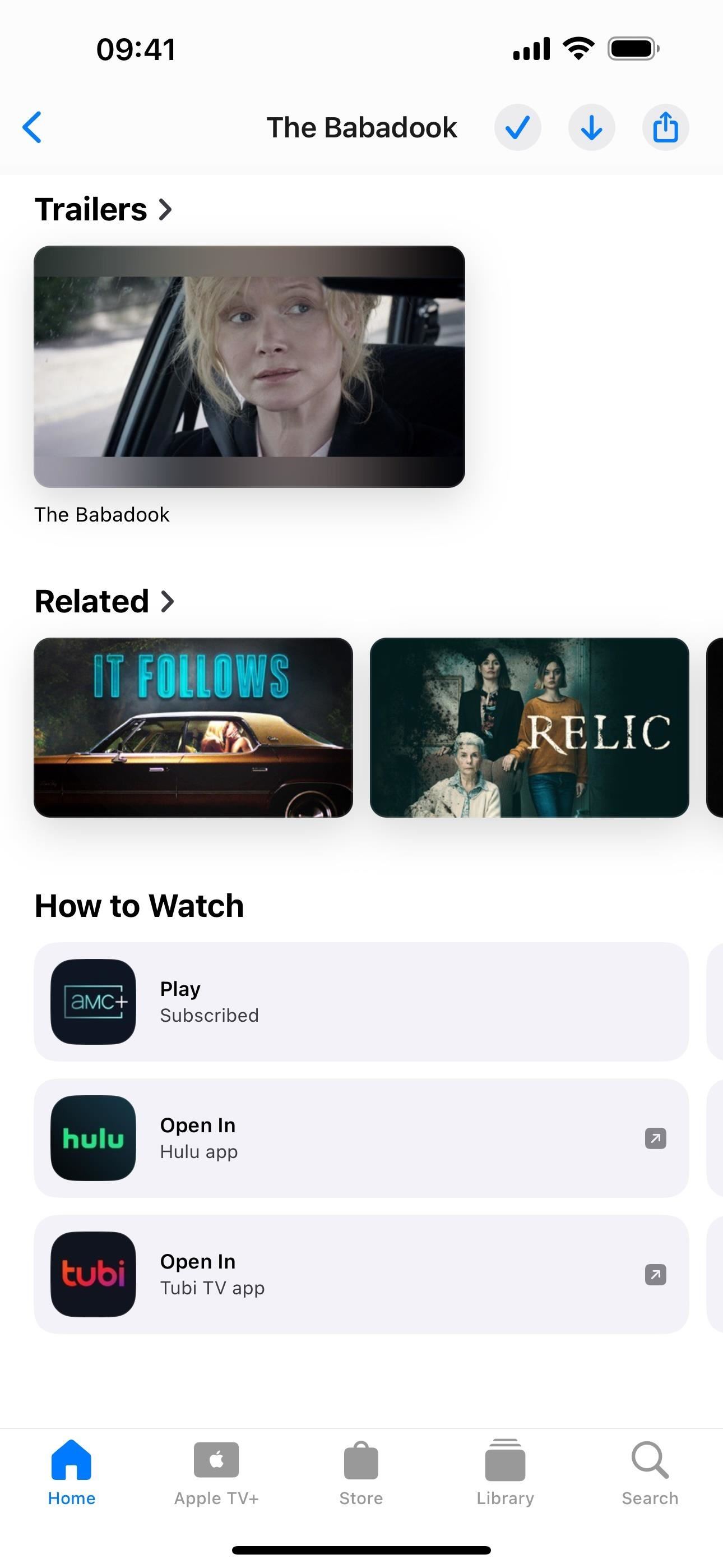Image resolution: width=723 pixels, height=1568 pixels.
Task: Go back from The Babadook page
Action: click(x=33, y=127)
